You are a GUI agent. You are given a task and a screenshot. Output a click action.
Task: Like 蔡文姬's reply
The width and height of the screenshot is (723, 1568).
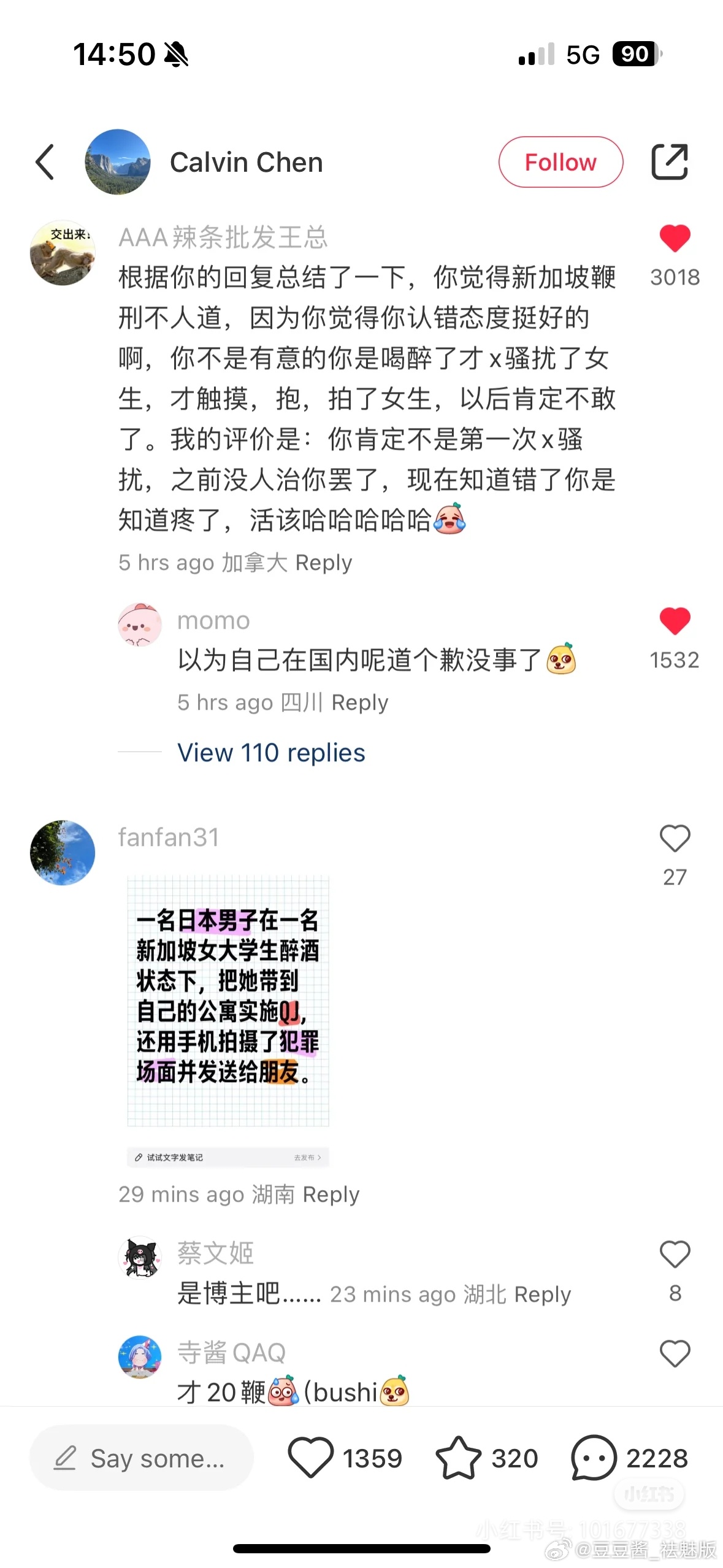(x=675, y=1255)
